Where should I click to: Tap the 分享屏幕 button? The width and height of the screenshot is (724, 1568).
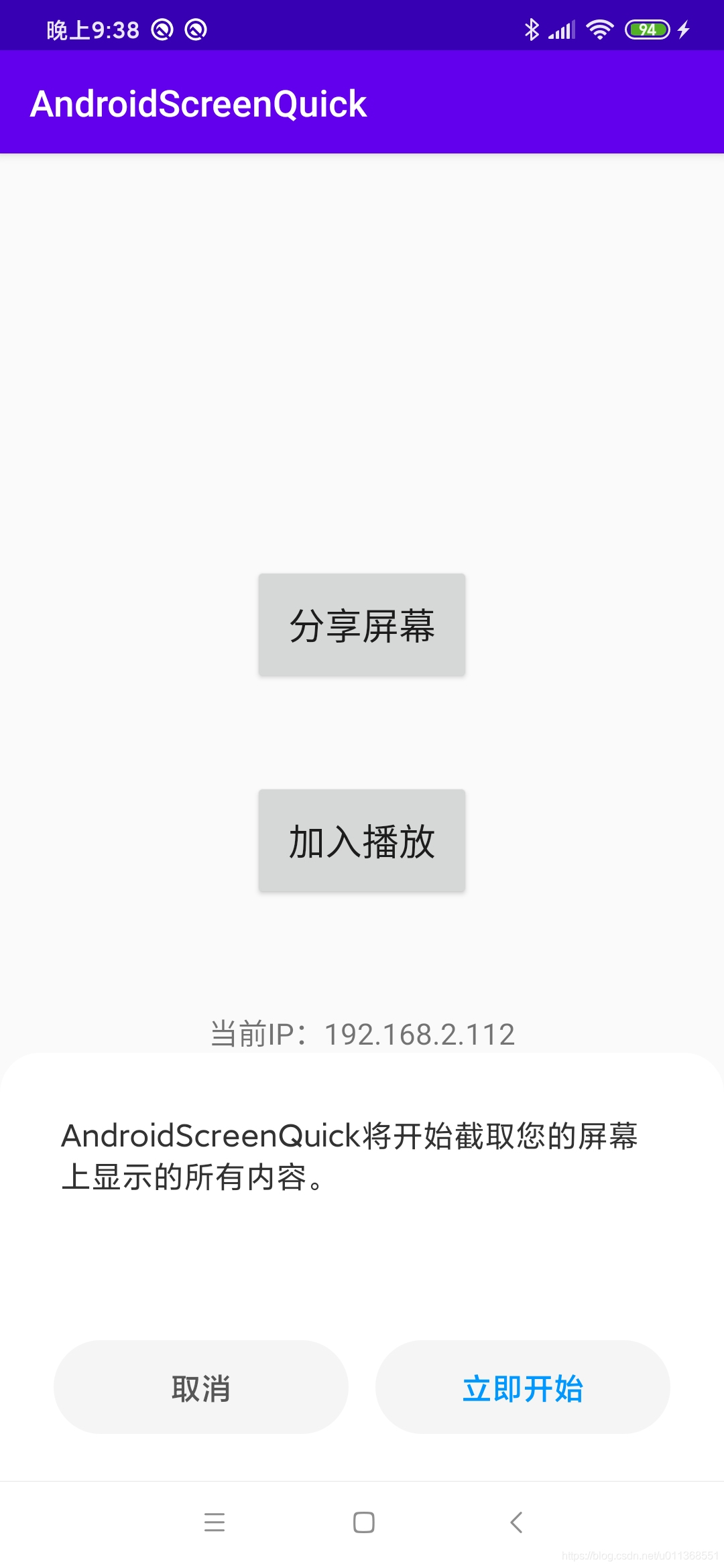click(x=362, y=625)
